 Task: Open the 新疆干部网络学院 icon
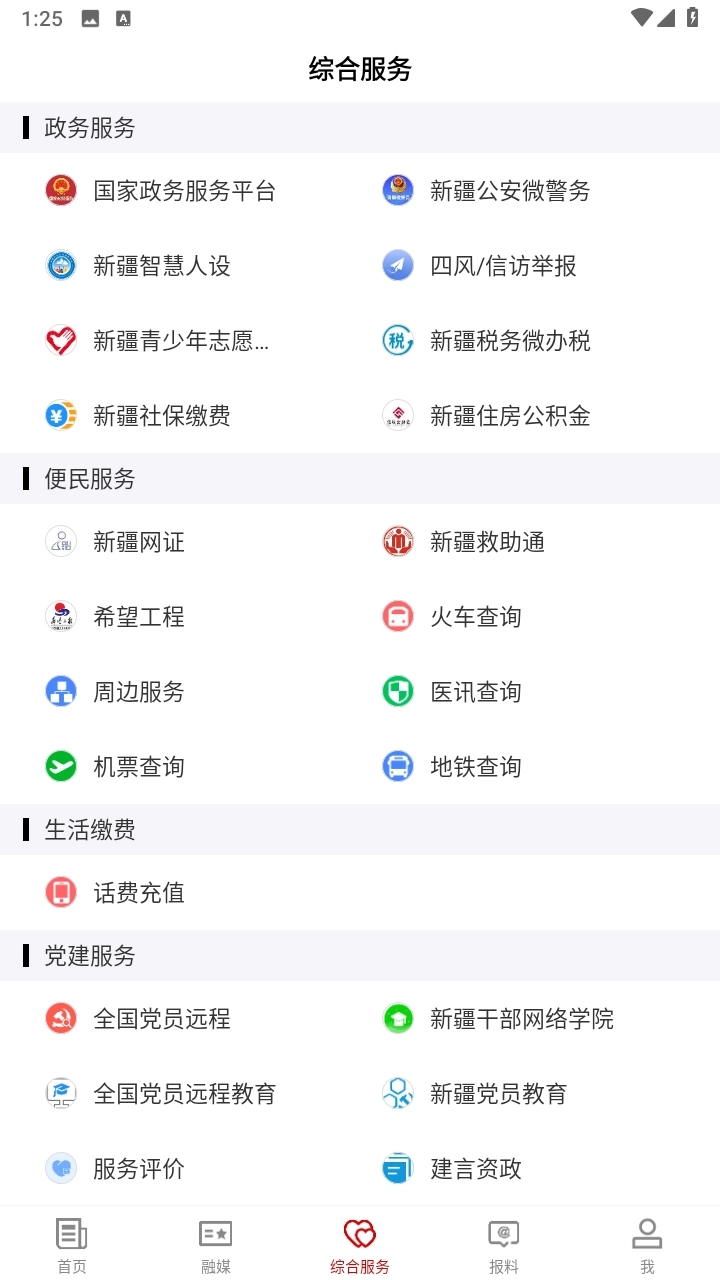coord(398,1018)
